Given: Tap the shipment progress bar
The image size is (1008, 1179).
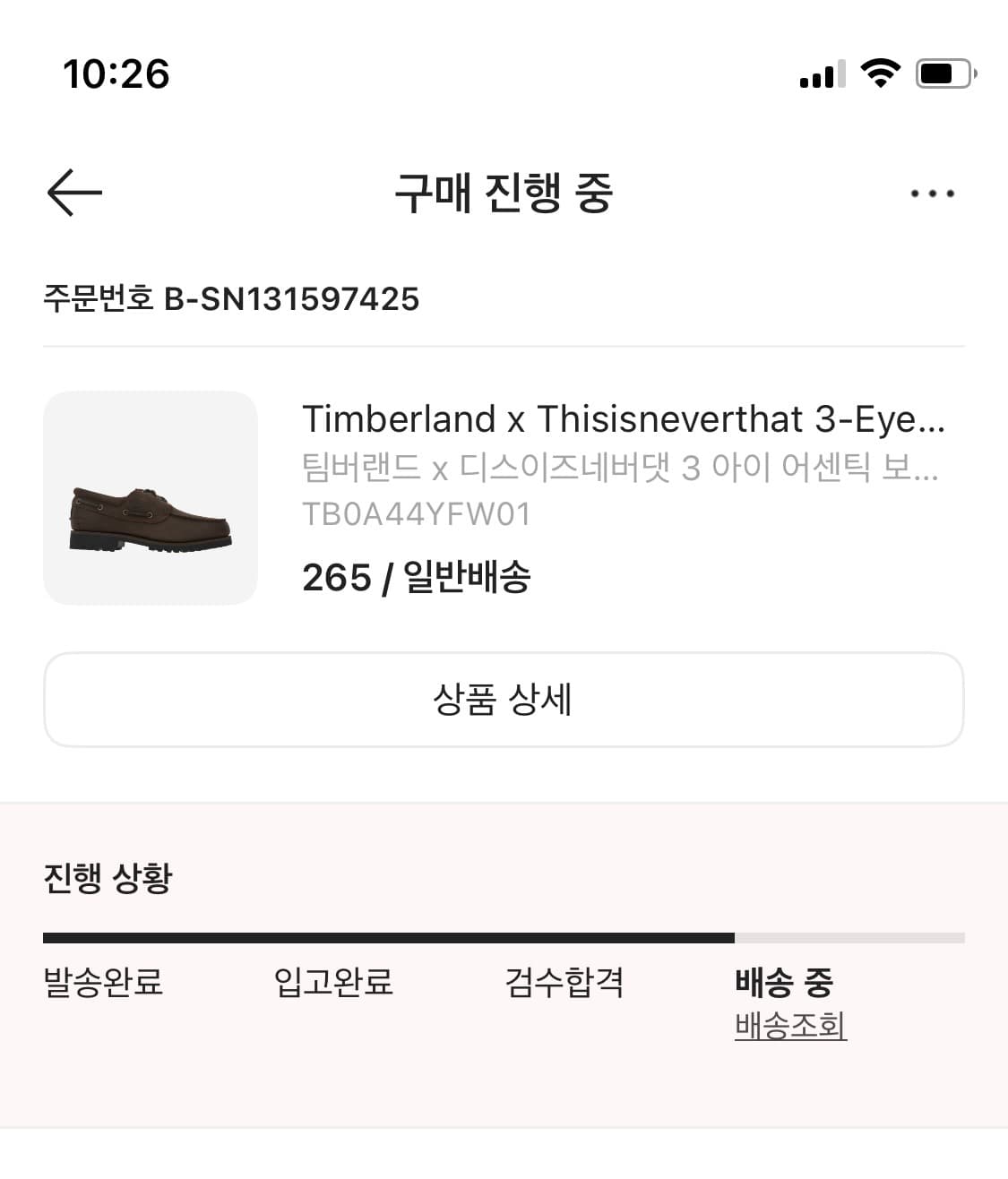Looking at the screenshot, I should (504, 936).
